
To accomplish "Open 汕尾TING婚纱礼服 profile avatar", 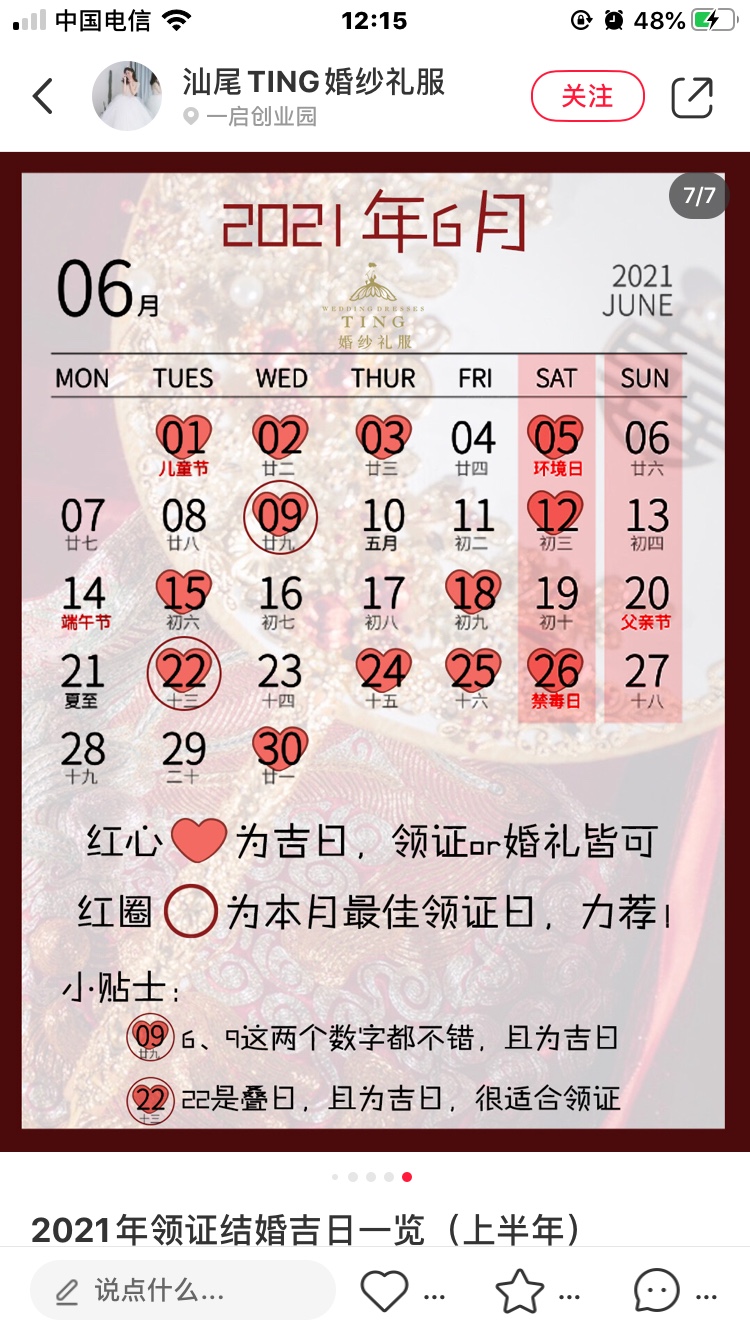I will [x=127, y=96].
